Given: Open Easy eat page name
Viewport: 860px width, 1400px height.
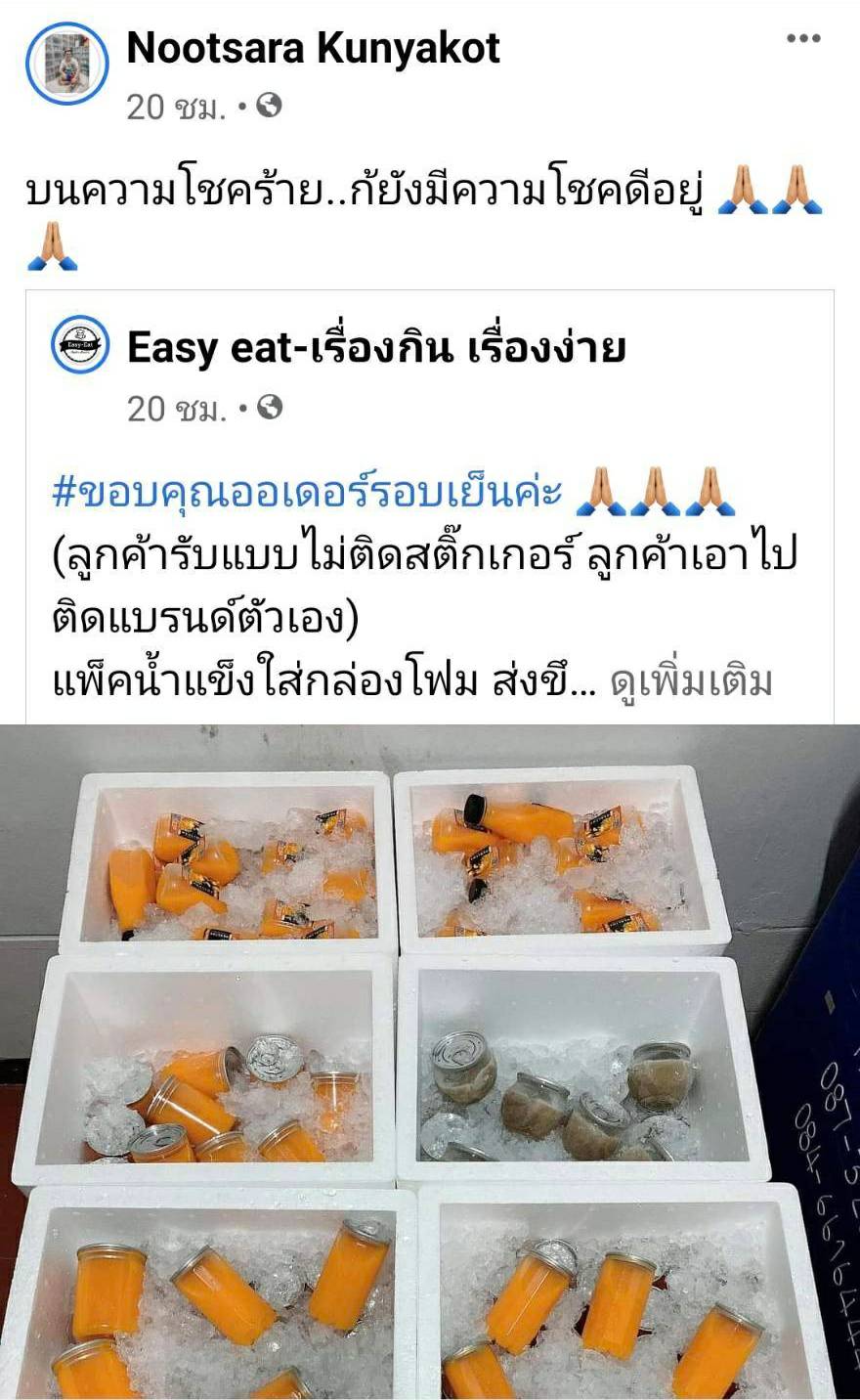Looking at the screenshot, I should [x=376, y=347].
